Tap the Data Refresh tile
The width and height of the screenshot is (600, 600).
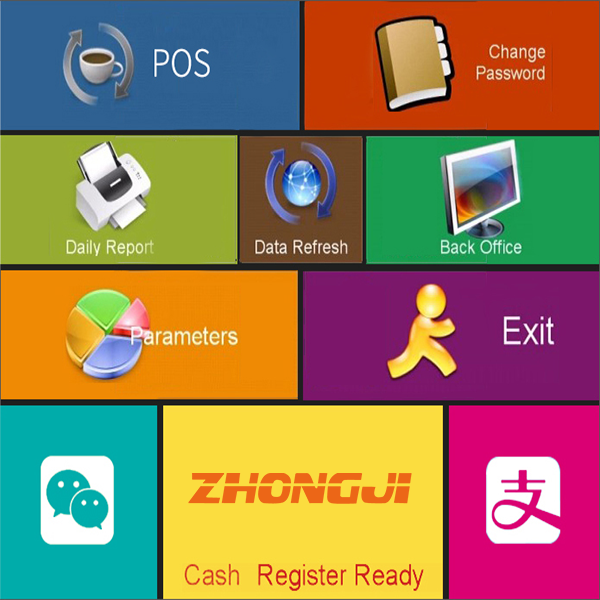301,200
